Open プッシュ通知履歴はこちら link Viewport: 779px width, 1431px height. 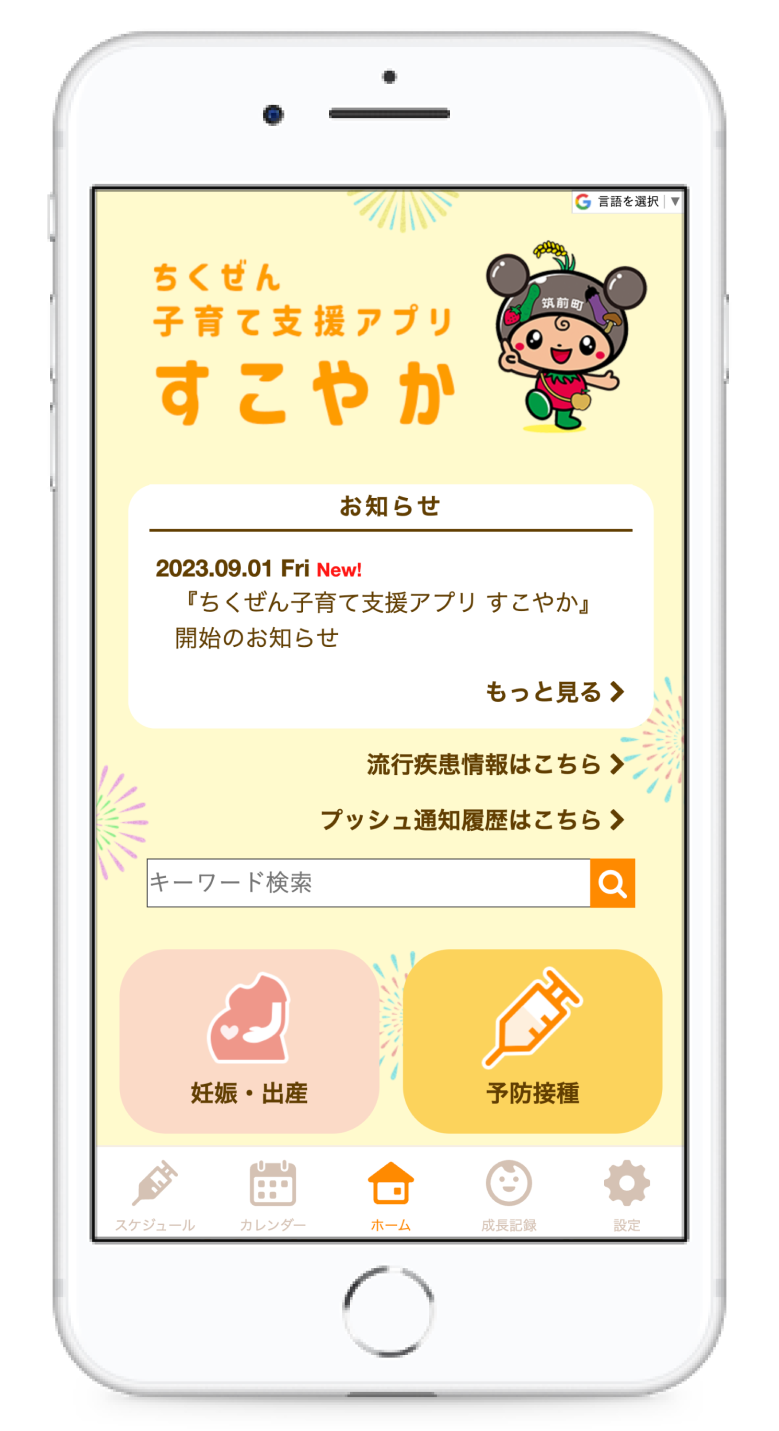click(473, 820)
